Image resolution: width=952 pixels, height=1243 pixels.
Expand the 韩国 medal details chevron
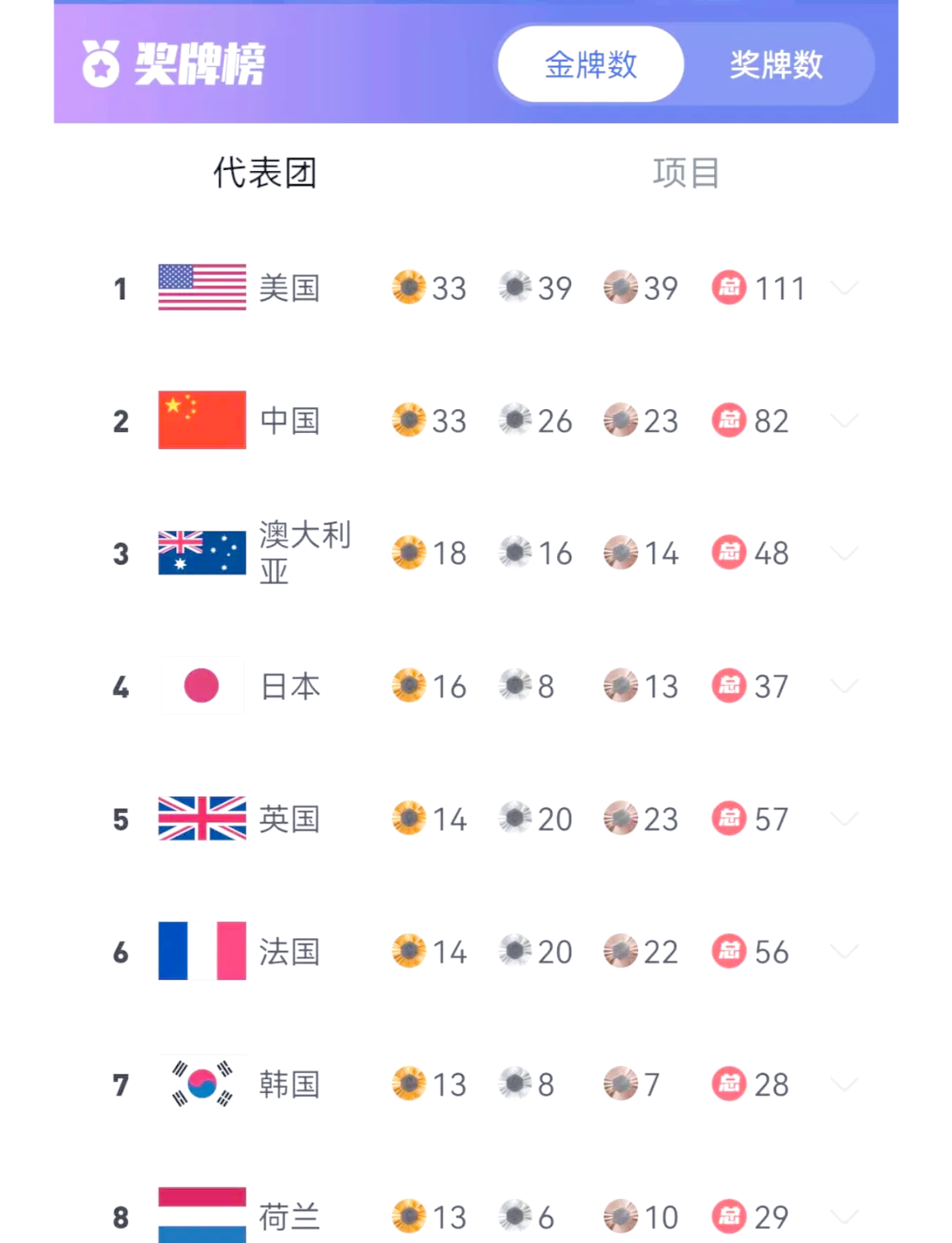pos(844,1084)
